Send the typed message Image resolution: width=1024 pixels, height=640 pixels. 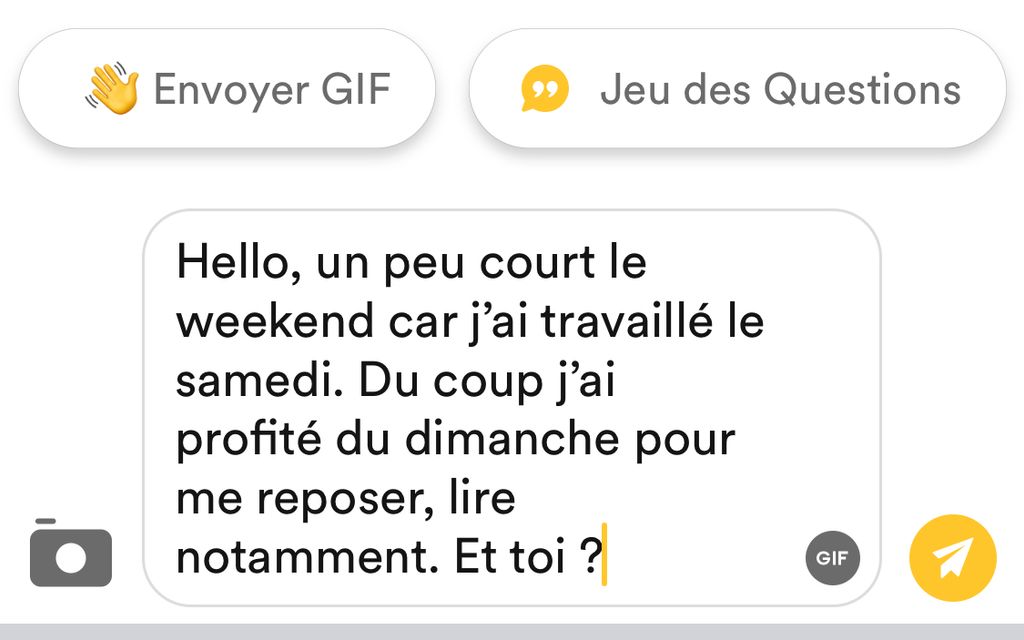click(x=952, y=558)
